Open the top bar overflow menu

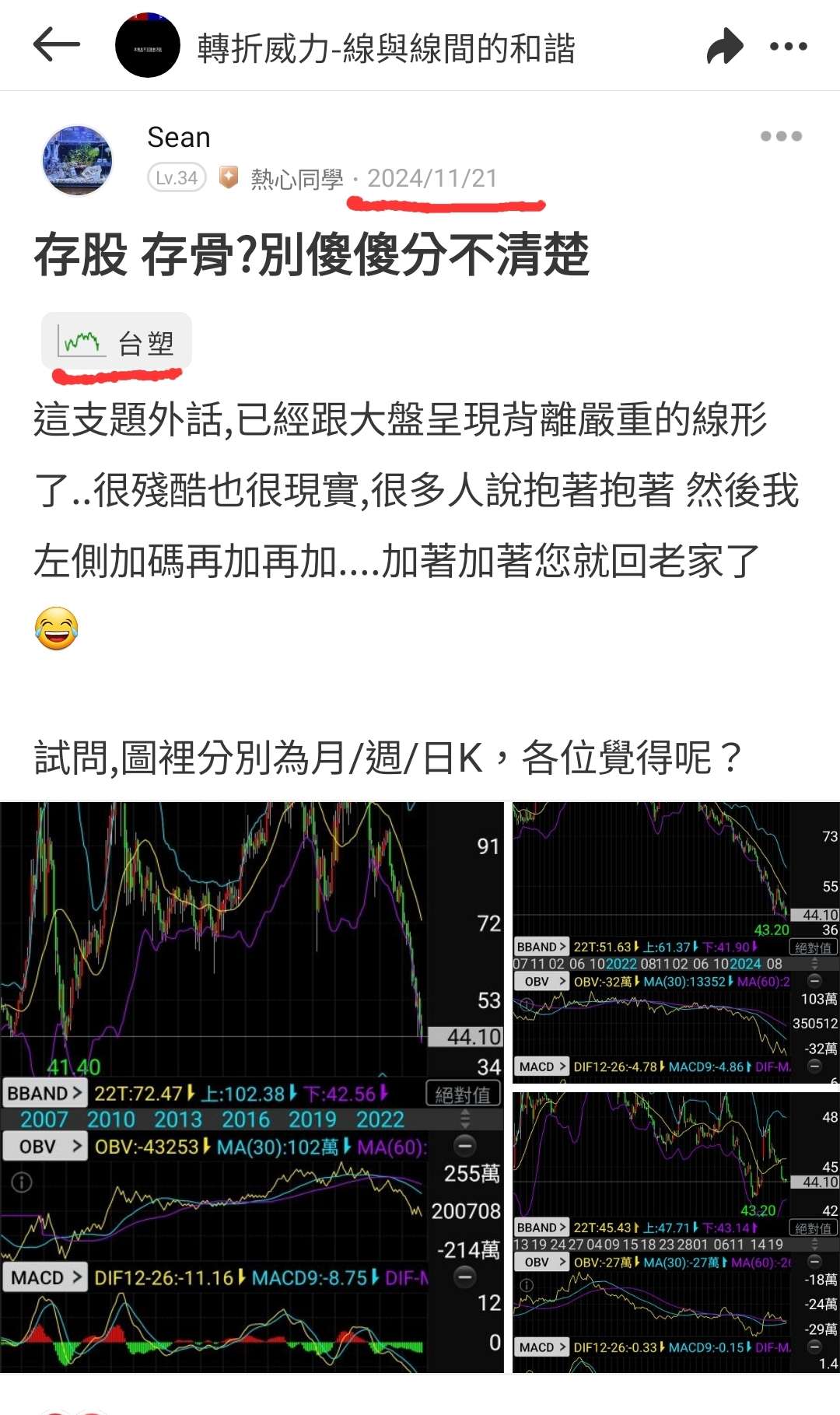788,46
